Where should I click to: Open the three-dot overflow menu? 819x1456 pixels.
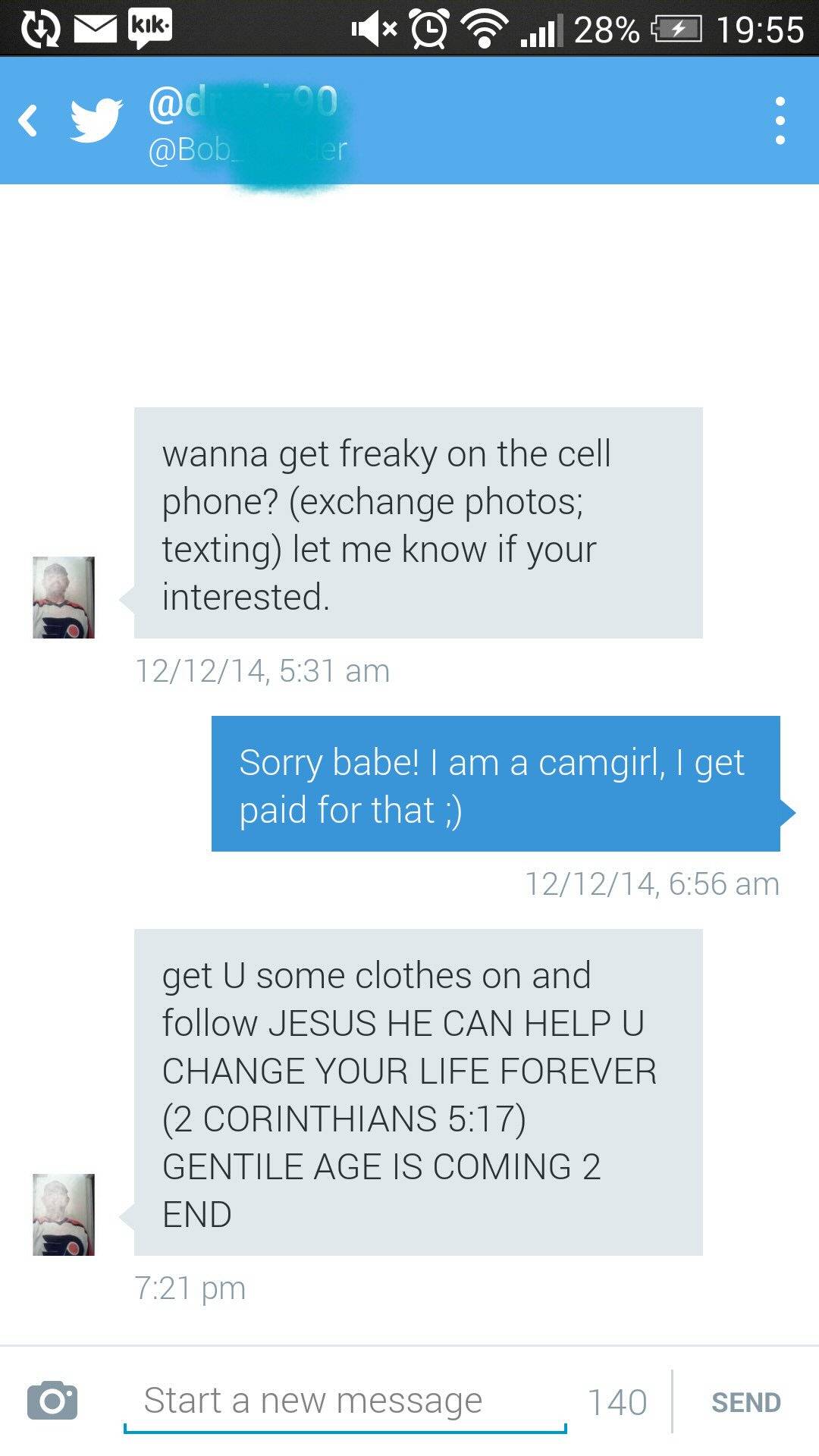pos(780,121)
